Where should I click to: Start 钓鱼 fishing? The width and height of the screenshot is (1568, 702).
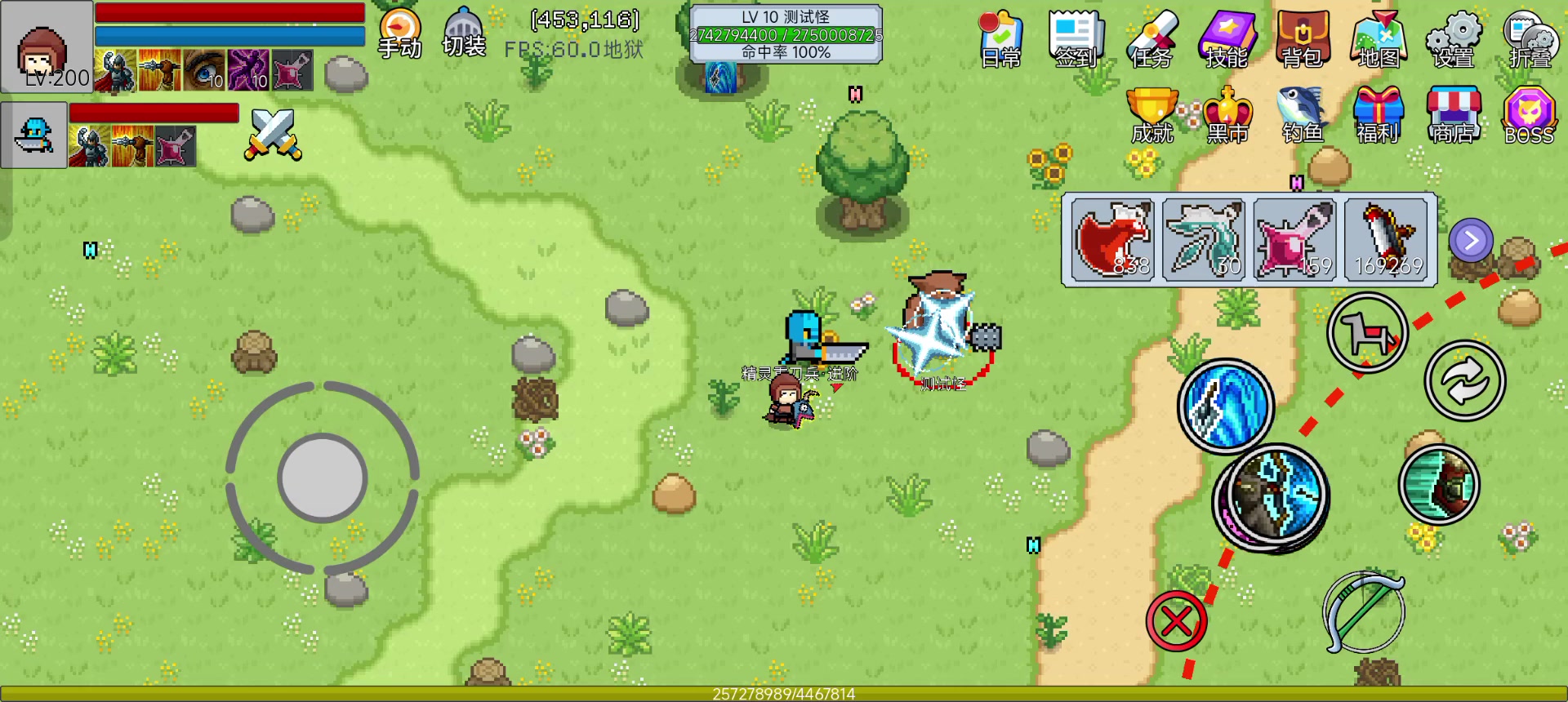point(1303,114)
